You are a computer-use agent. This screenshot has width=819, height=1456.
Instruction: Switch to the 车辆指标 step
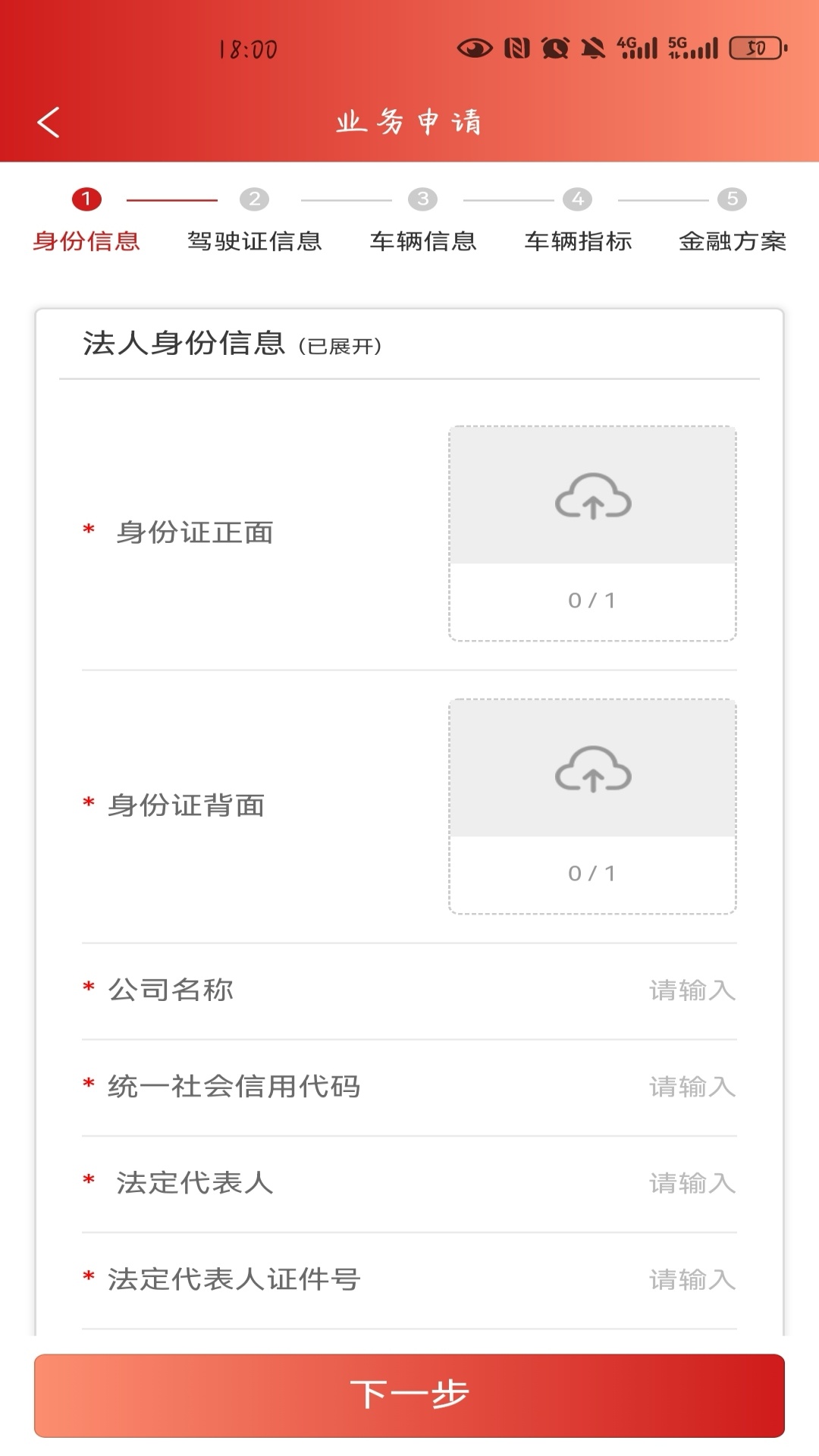[578, 221]
